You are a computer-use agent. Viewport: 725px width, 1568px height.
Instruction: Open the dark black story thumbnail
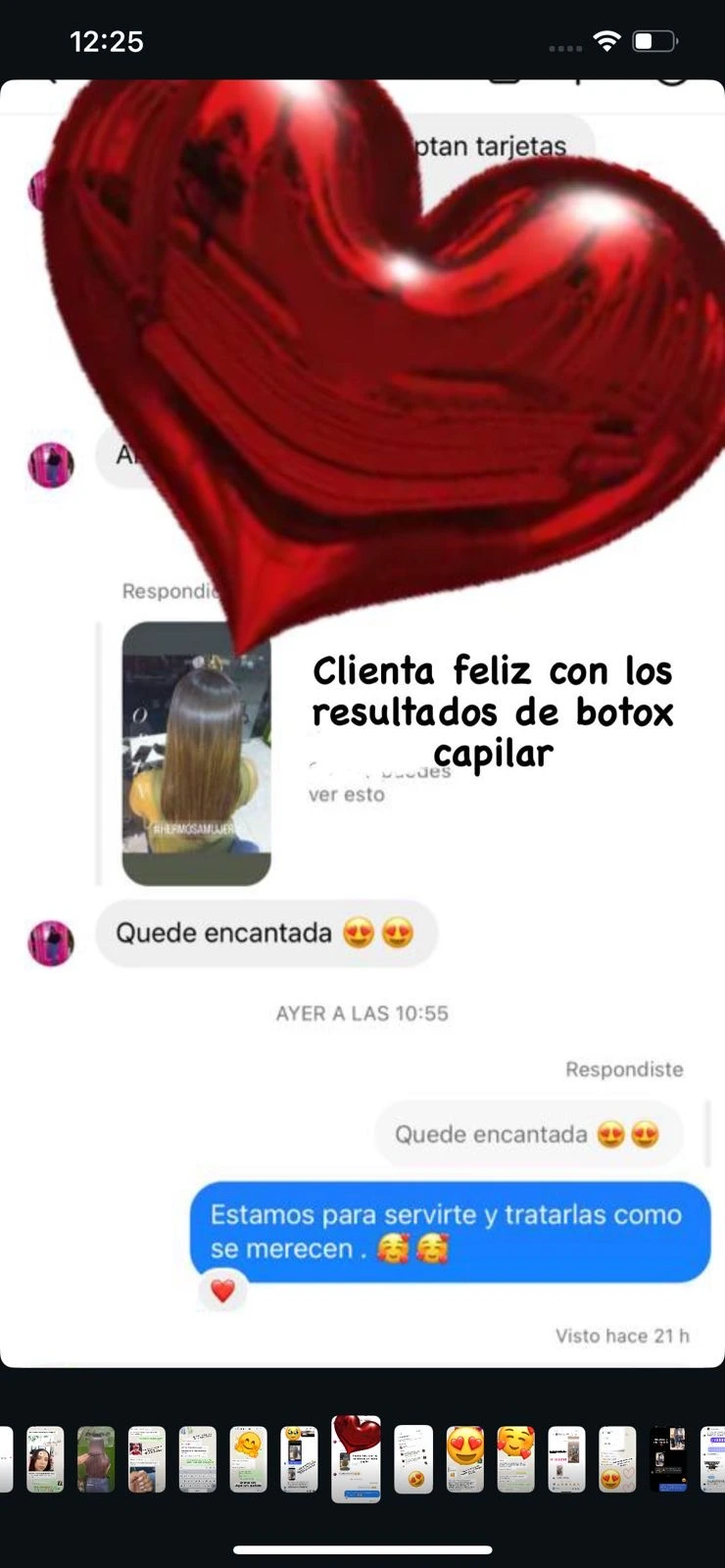(x=668, y=1459)
